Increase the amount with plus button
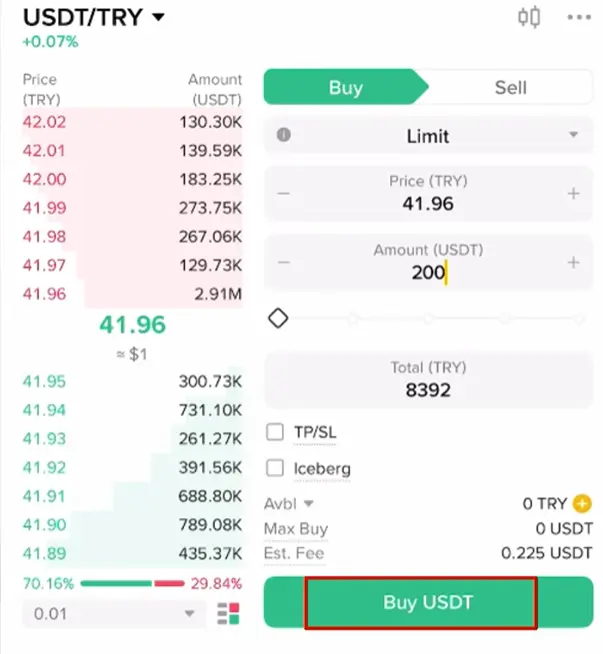This screenshot has width=603, height=654. 573,262
